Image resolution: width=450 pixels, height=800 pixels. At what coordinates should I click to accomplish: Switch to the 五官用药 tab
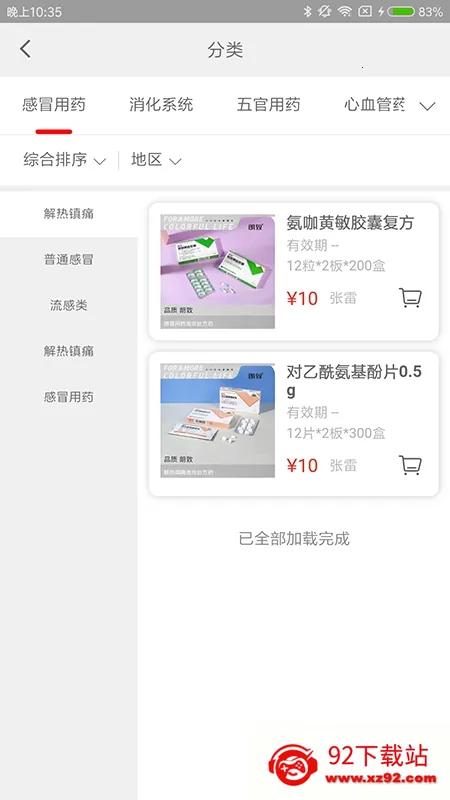click(x=268, y=105)
